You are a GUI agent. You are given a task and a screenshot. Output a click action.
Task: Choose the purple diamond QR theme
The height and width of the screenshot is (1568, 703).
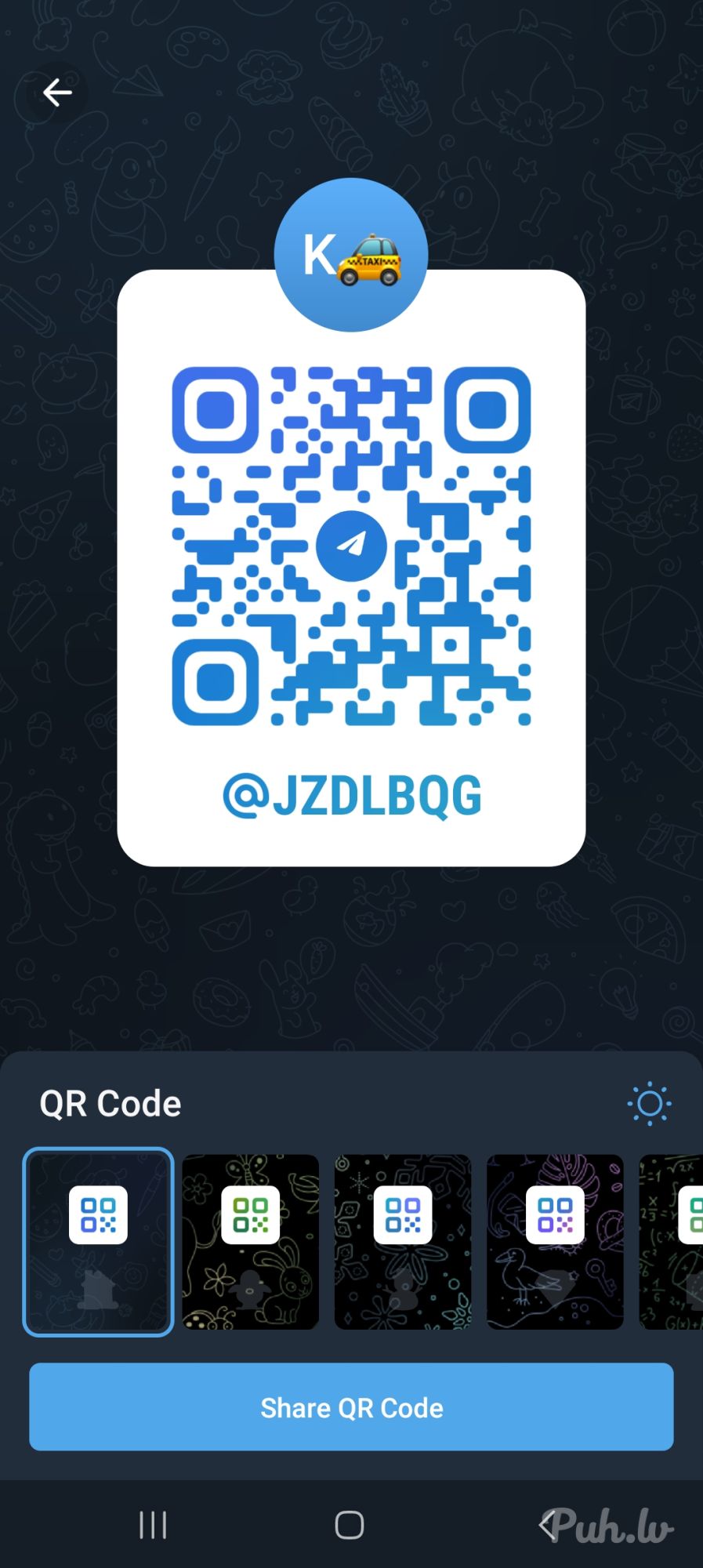pyautogui.click(x=555, y=1241)
